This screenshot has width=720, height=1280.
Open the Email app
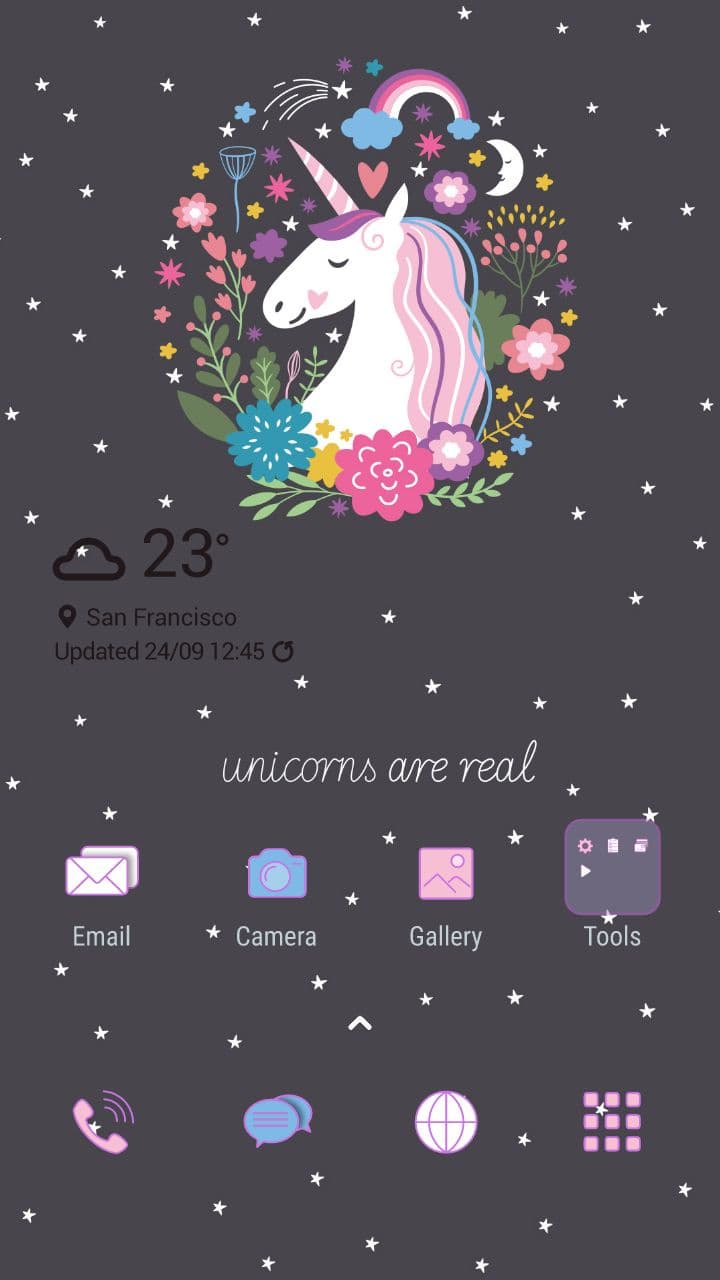pos(101,871)
